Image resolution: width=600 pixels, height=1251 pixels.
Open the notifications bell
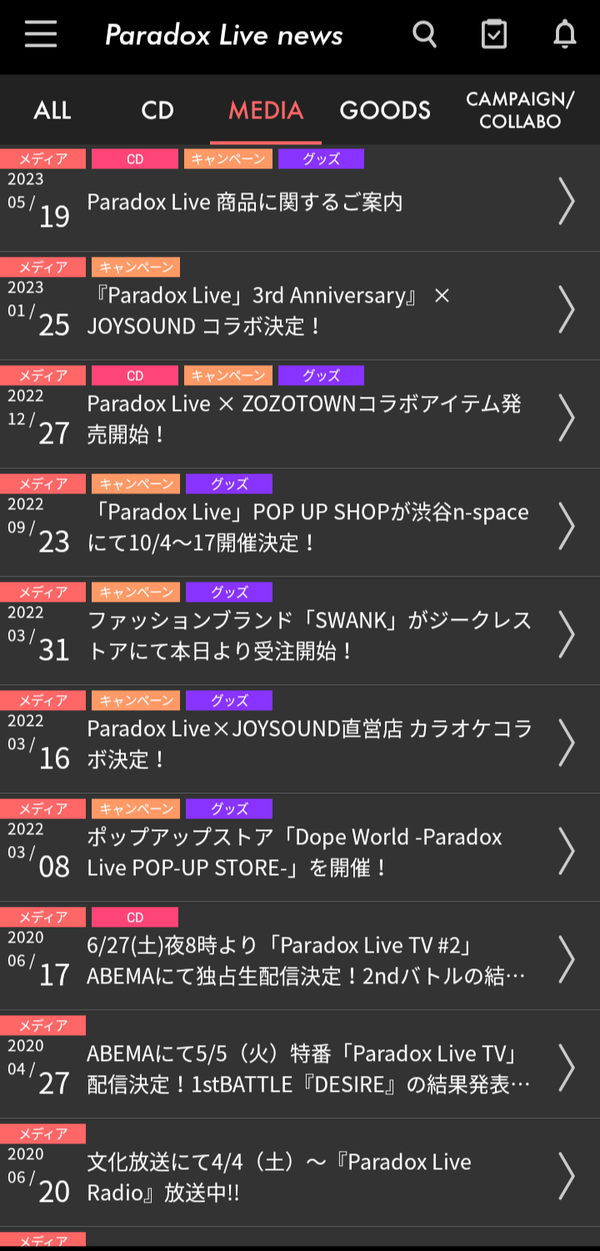(565, 35)
